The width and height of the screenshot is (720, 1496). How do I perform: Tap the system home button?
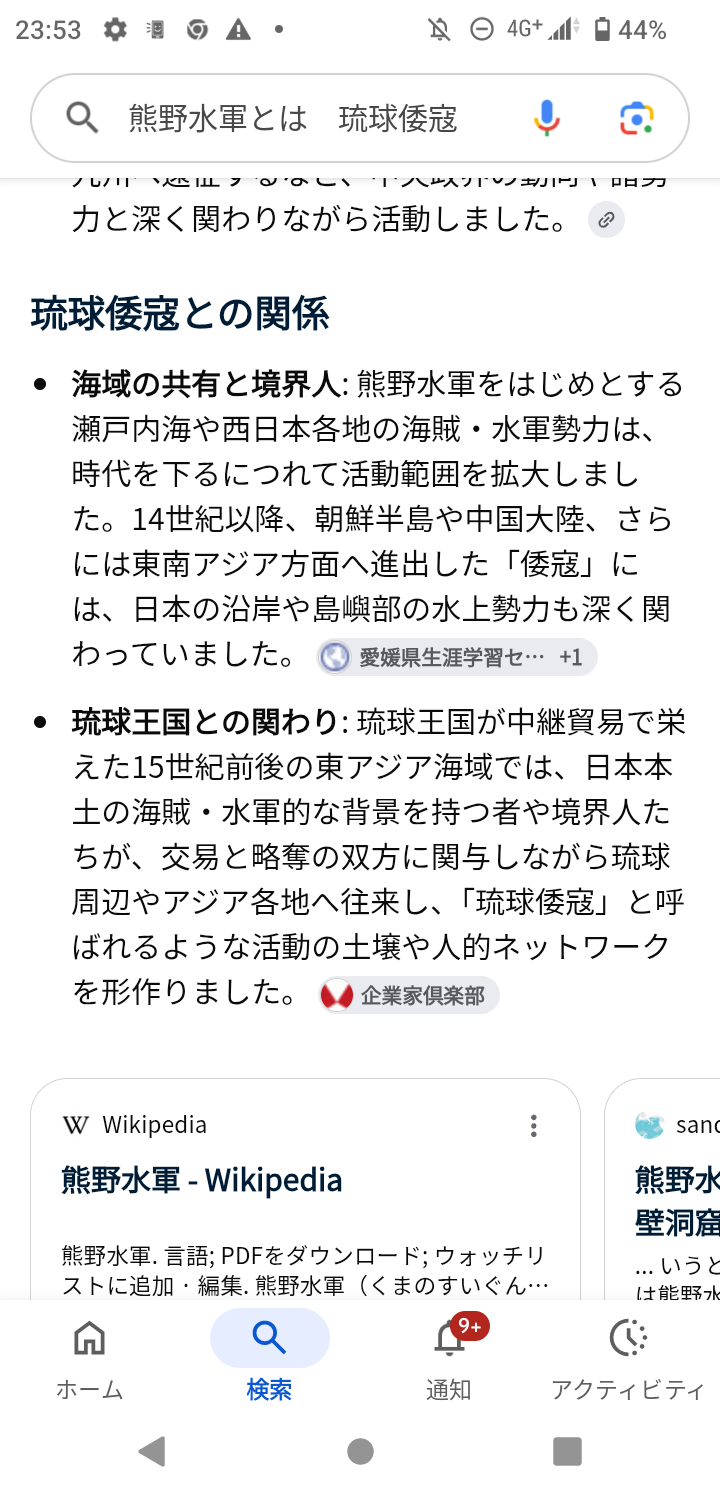tap(360, 1451)
